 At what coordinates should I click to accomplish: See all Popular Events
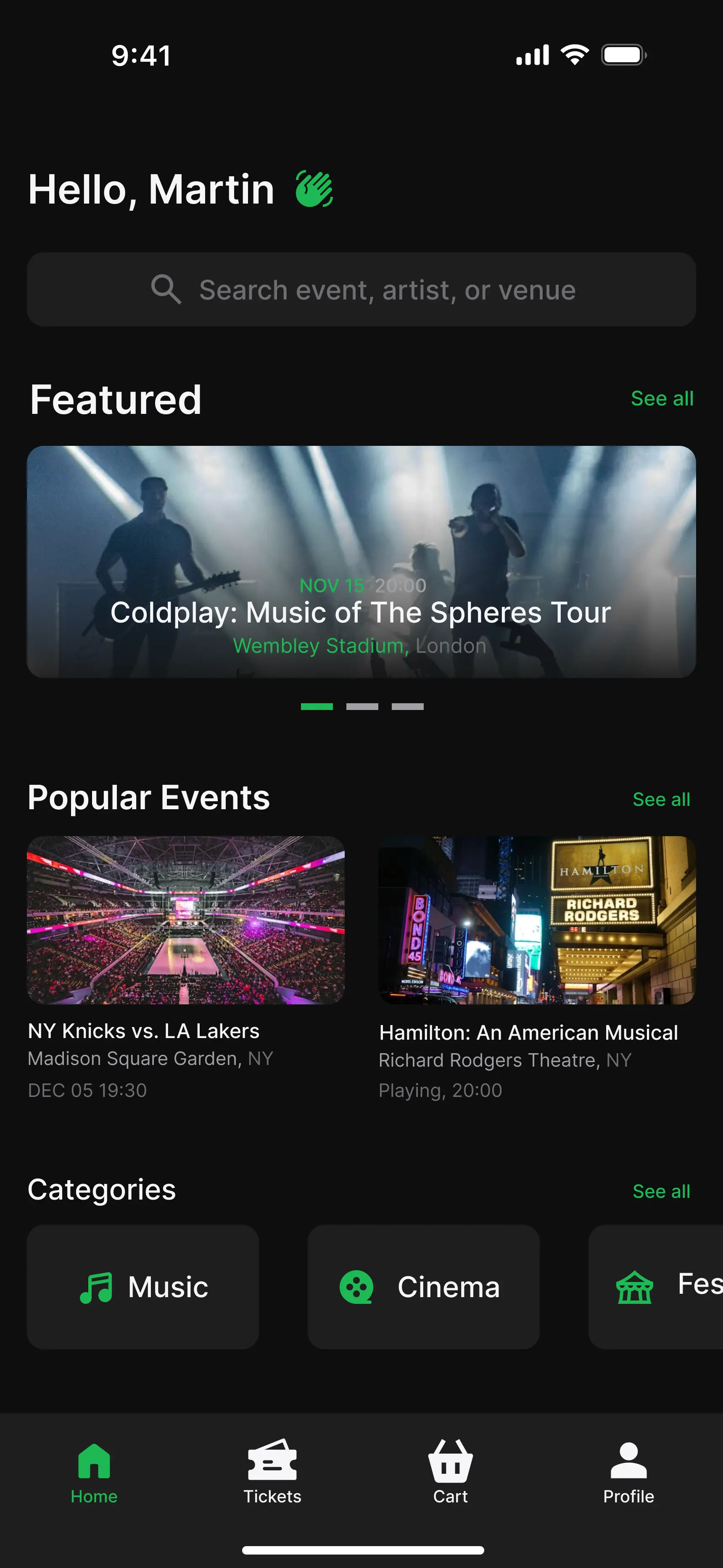coord(661,799)
